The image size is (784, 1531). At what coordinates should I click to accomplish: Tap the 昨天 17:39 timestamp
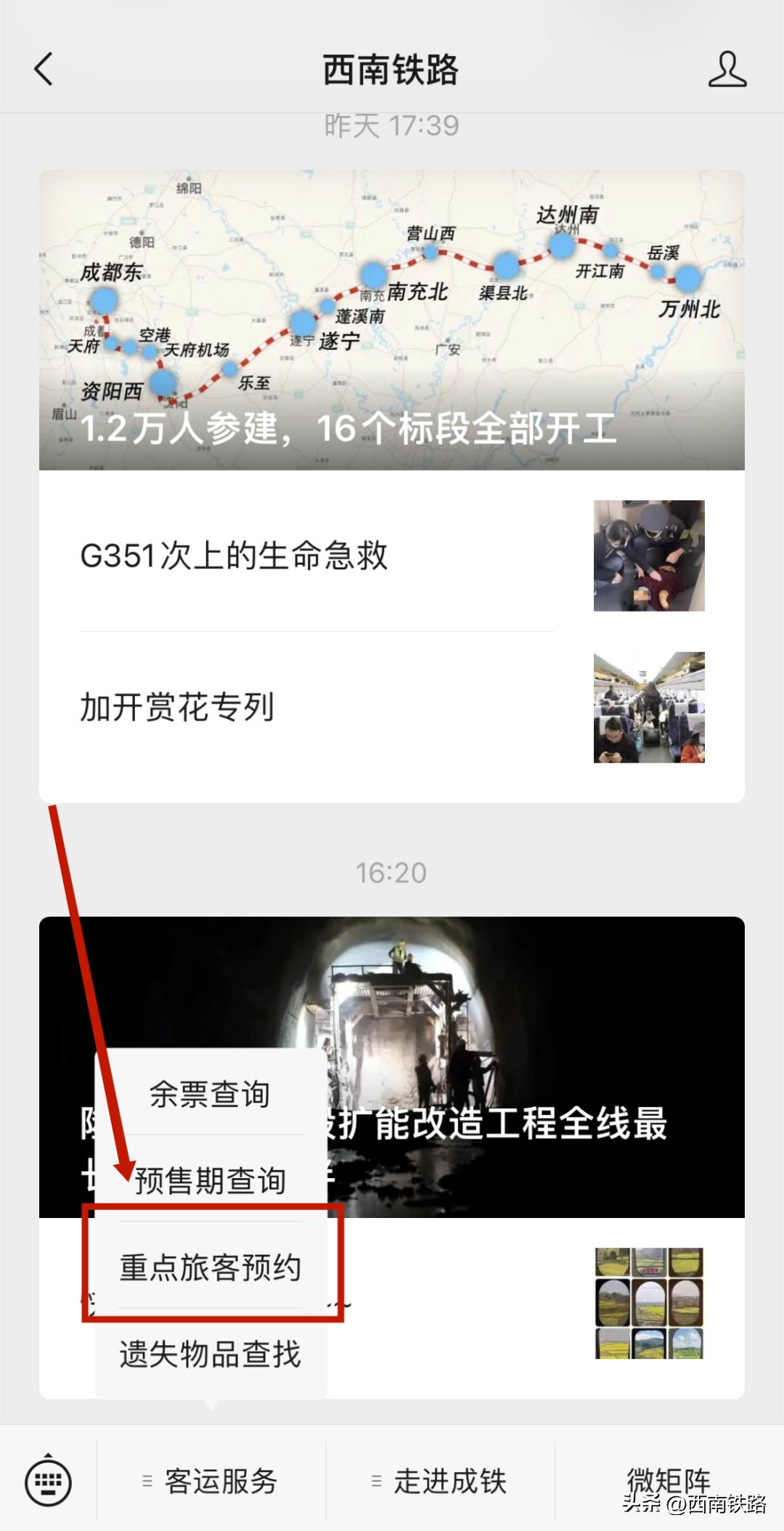(x=392, y=123)
